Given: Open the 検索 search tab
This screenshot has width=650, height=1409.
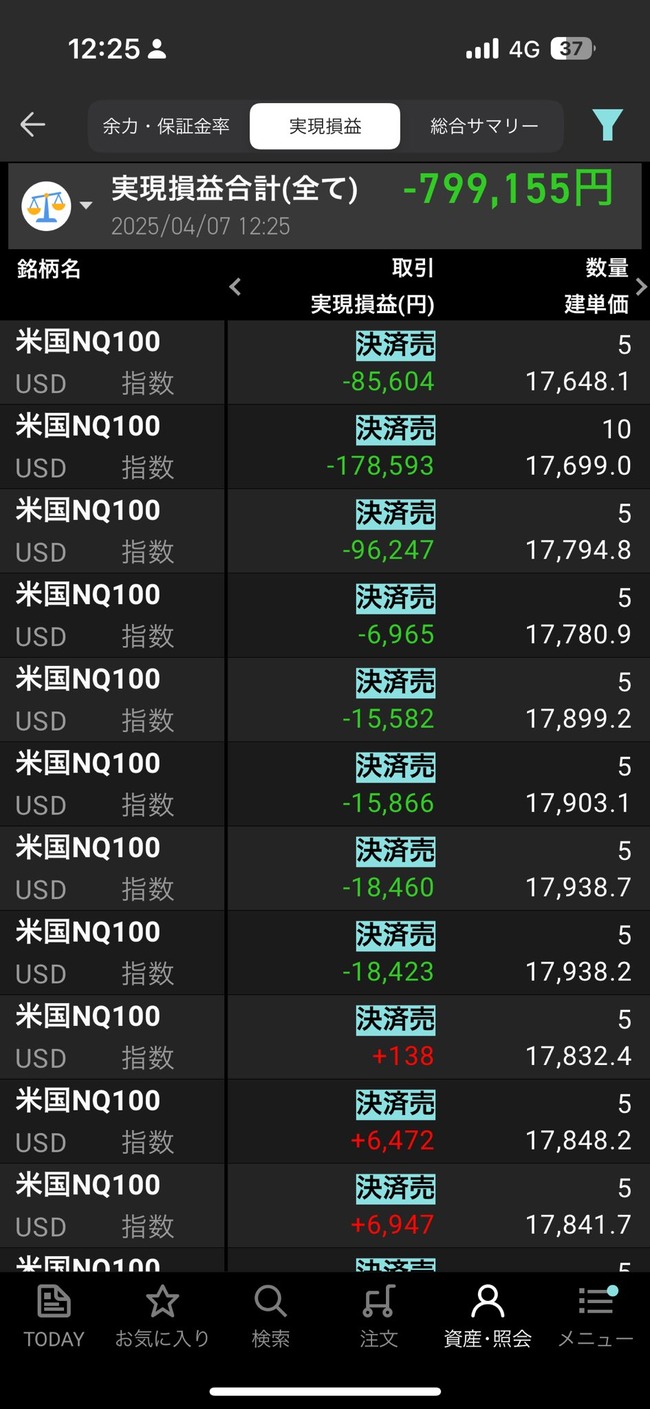Looking at the screenshot, I should click(x=270, y=1316).
